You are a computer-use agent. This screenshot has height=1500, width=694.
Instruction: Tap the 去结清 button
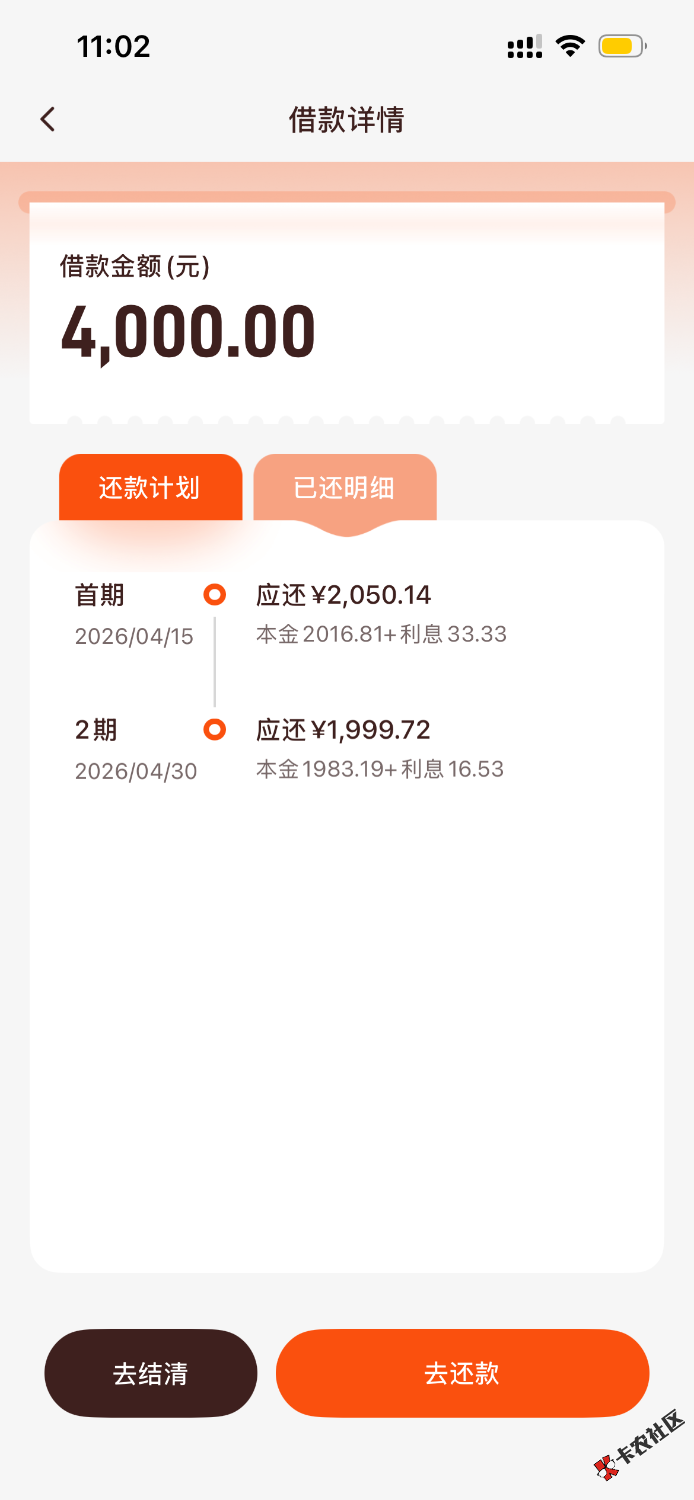(150, 1373)
